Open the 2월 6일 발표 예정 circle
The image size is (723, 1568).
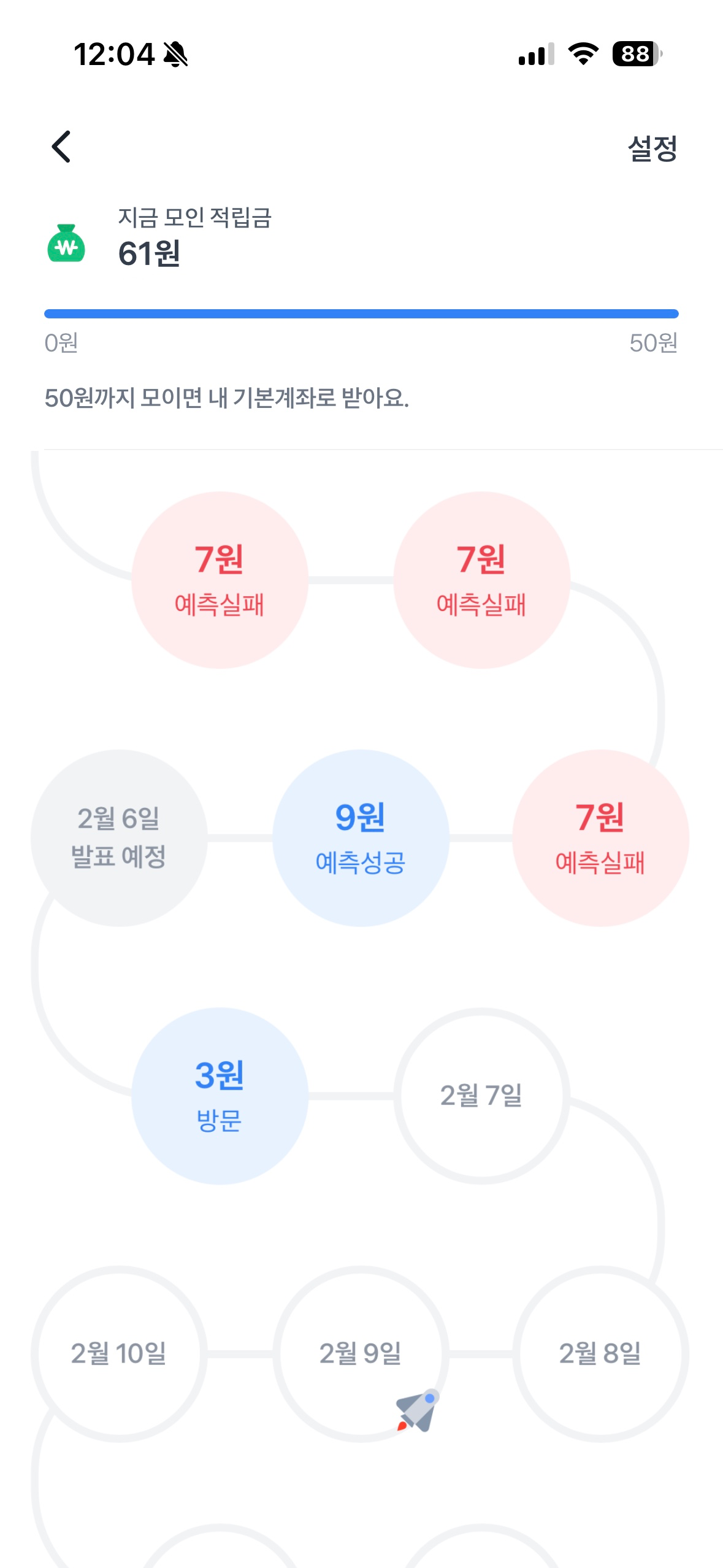119,838
